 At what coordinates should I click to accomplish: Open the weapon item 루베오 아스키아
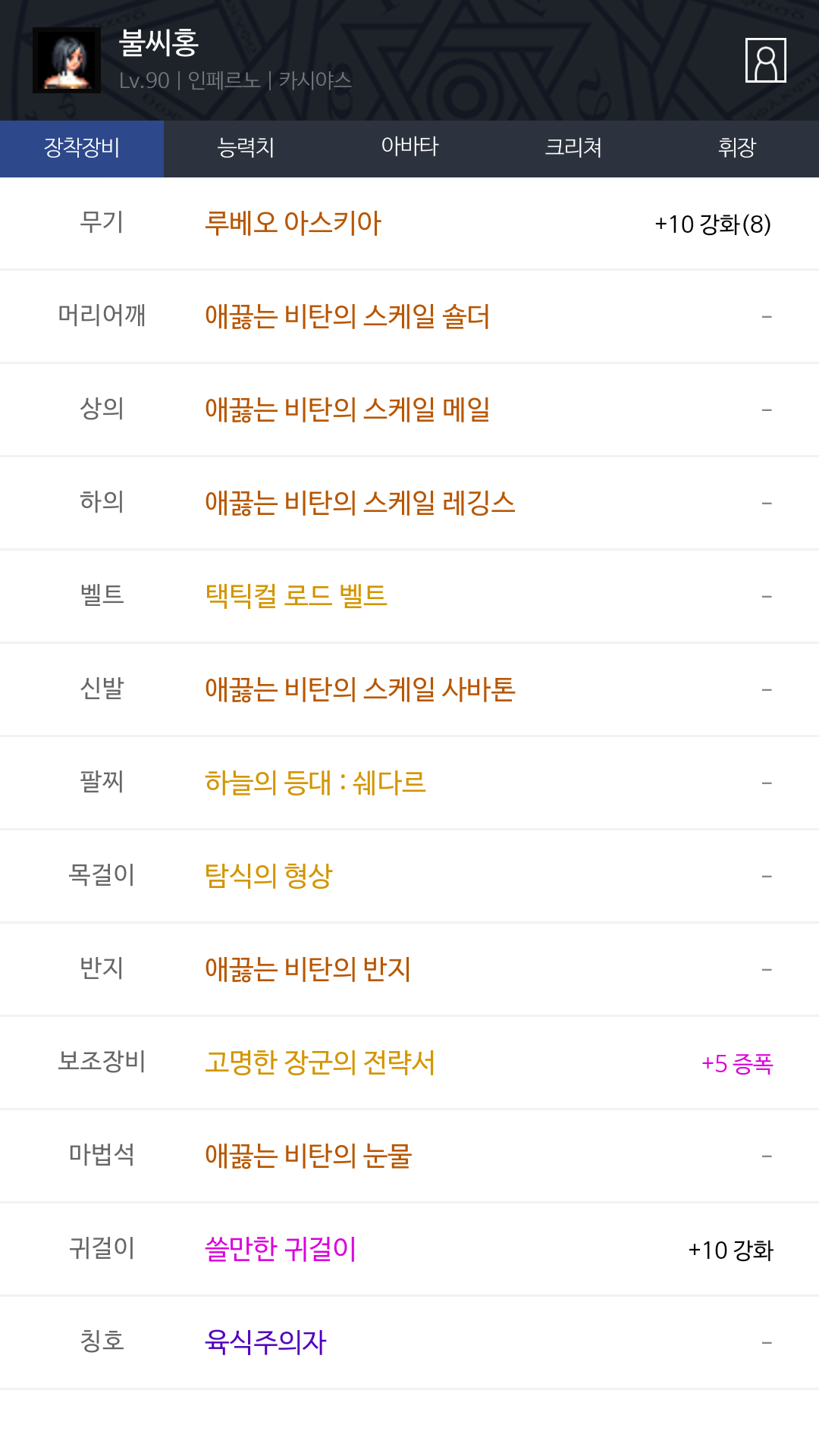(x=293, y=223)
